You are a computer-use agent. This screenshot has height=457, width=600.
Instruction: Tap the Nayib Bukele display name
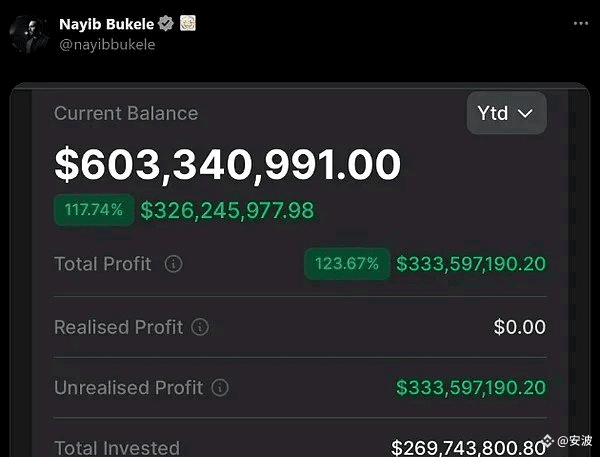tap(106, 24)
